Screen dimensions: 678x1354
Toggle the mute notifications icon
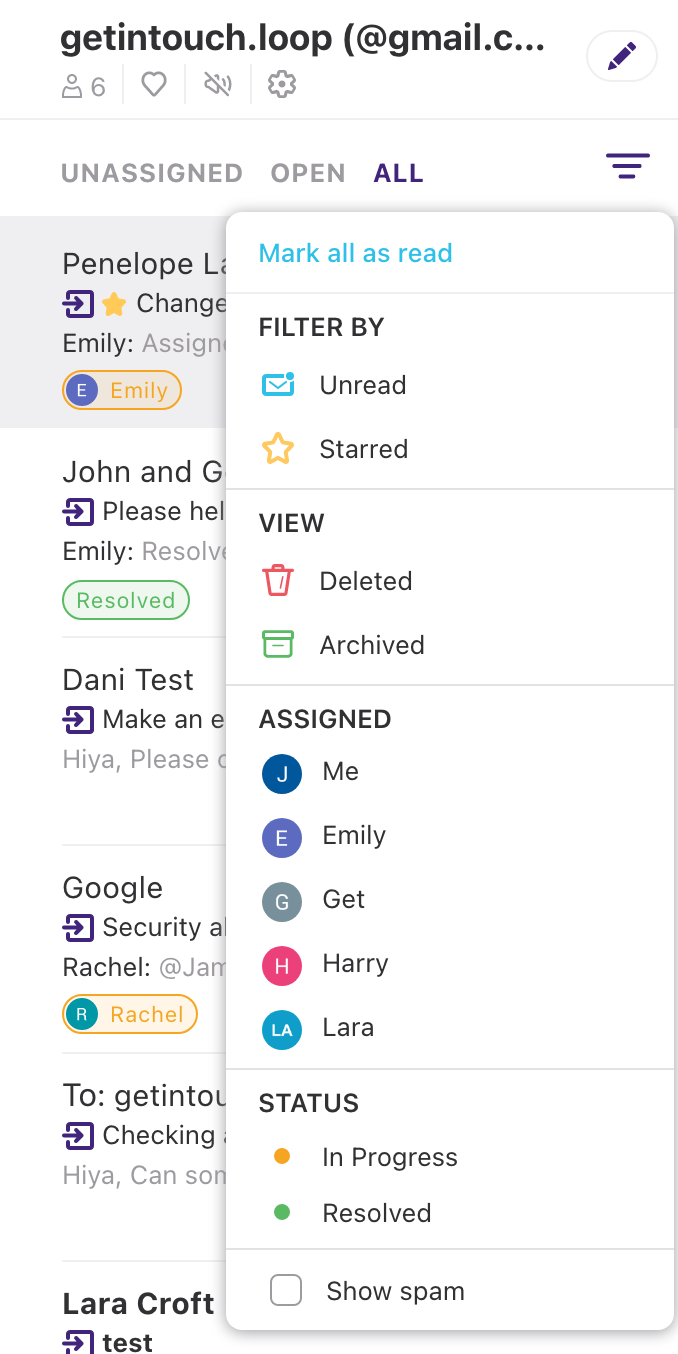click(217, 86)
